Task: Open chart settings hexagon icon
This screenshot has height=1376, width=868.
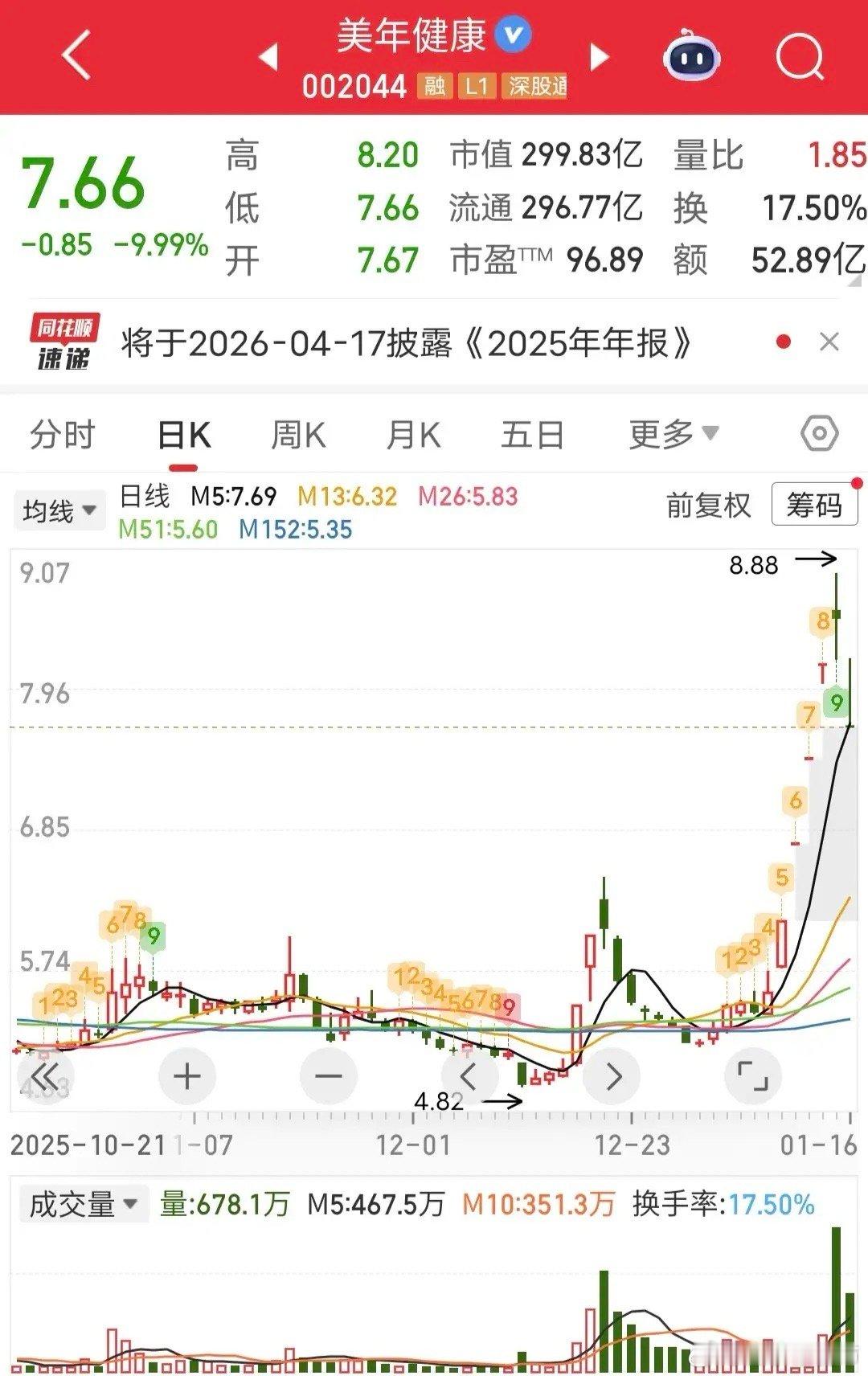Action: 819,434
